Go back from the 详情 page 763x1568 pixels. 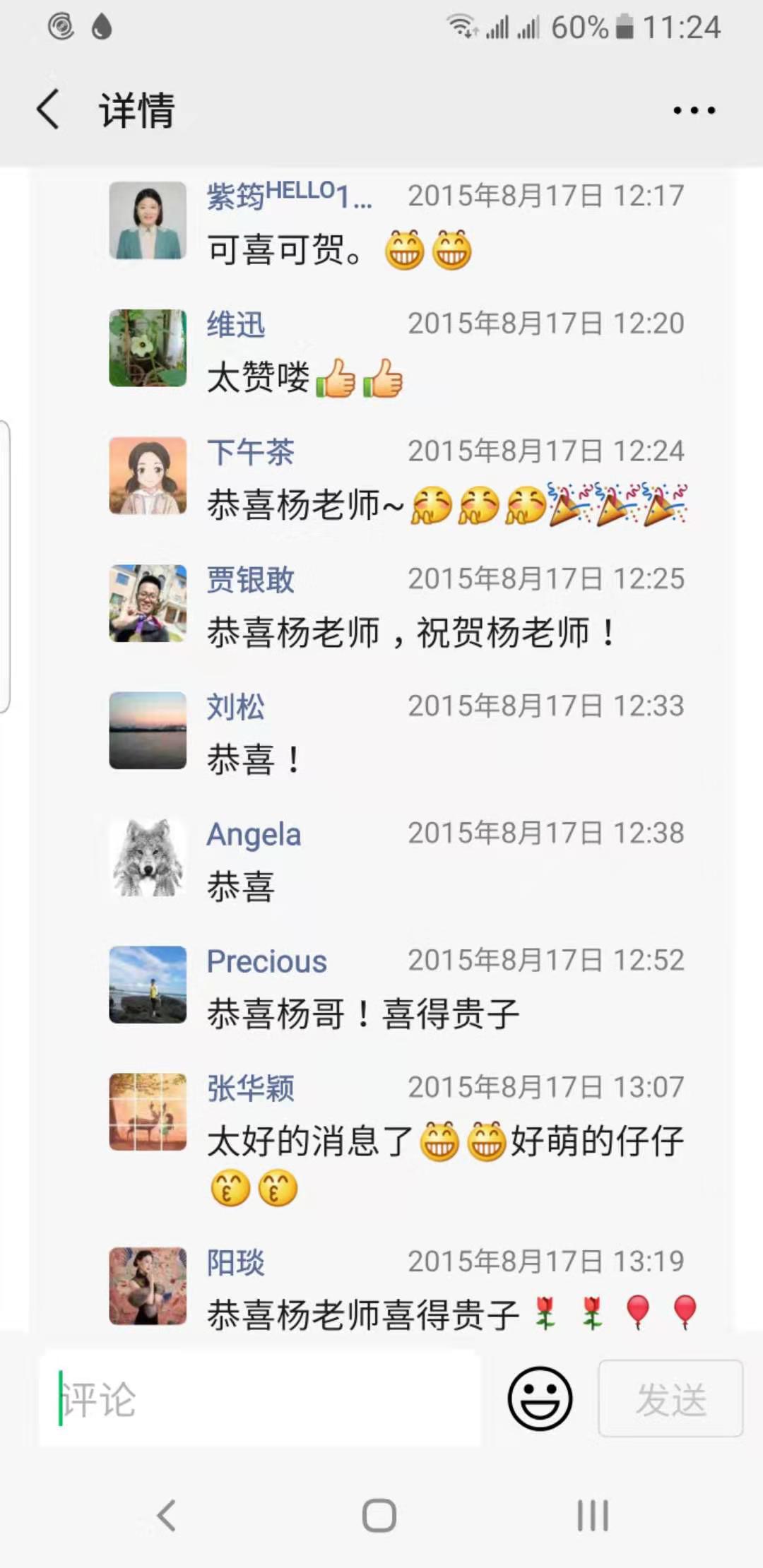coord(48,110)
